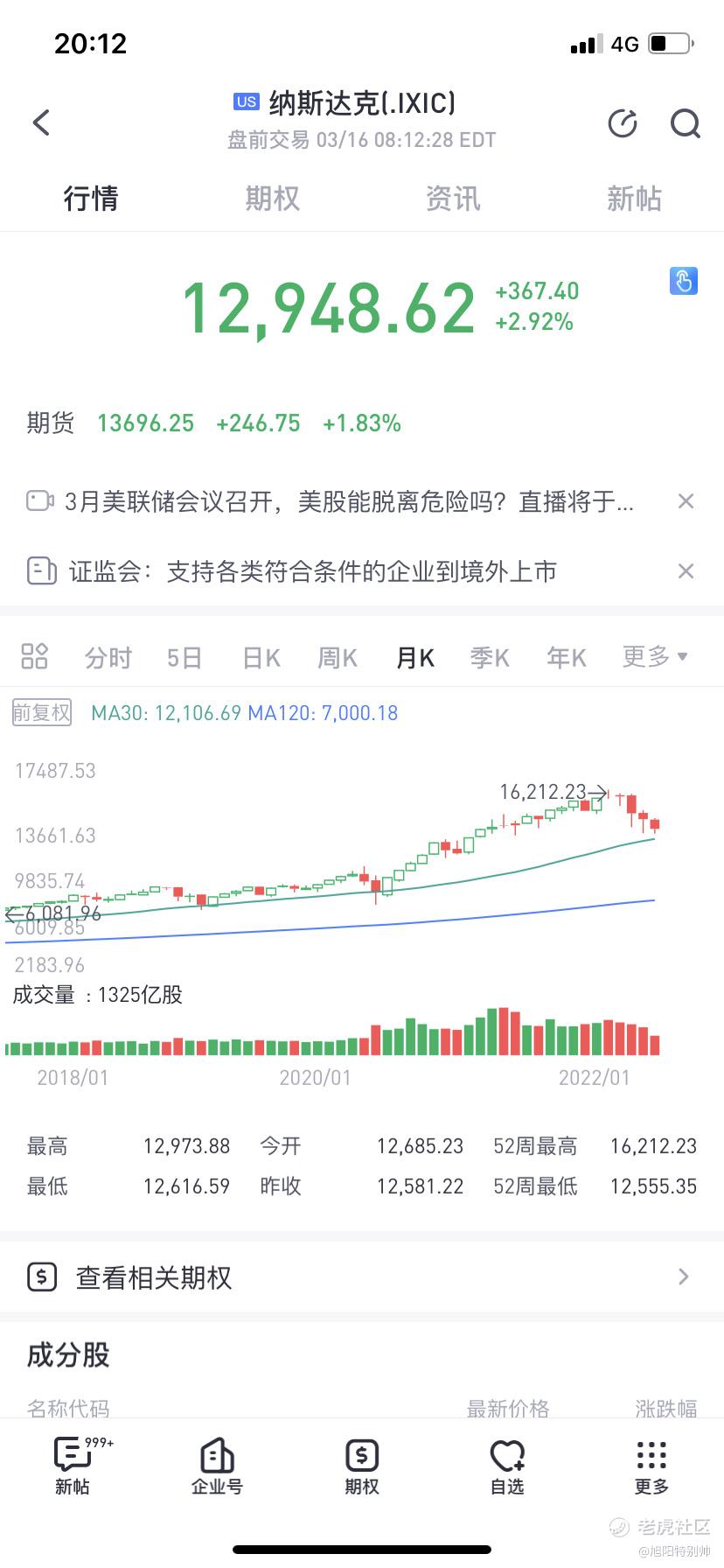Open the 新帖 top tab
The height and width of the screenshot is (1568, 724).
(634, 199)
